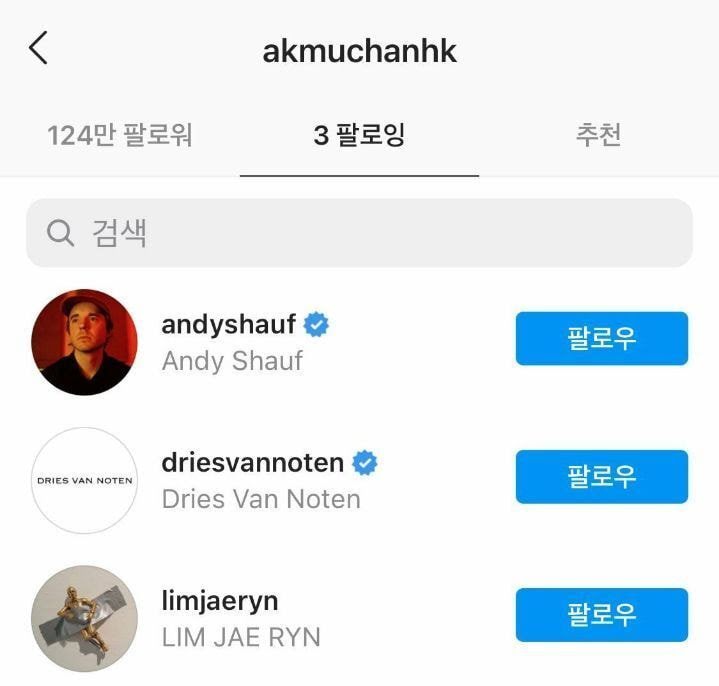
Task: Open the 추천 tab
Action: point(598,136)
